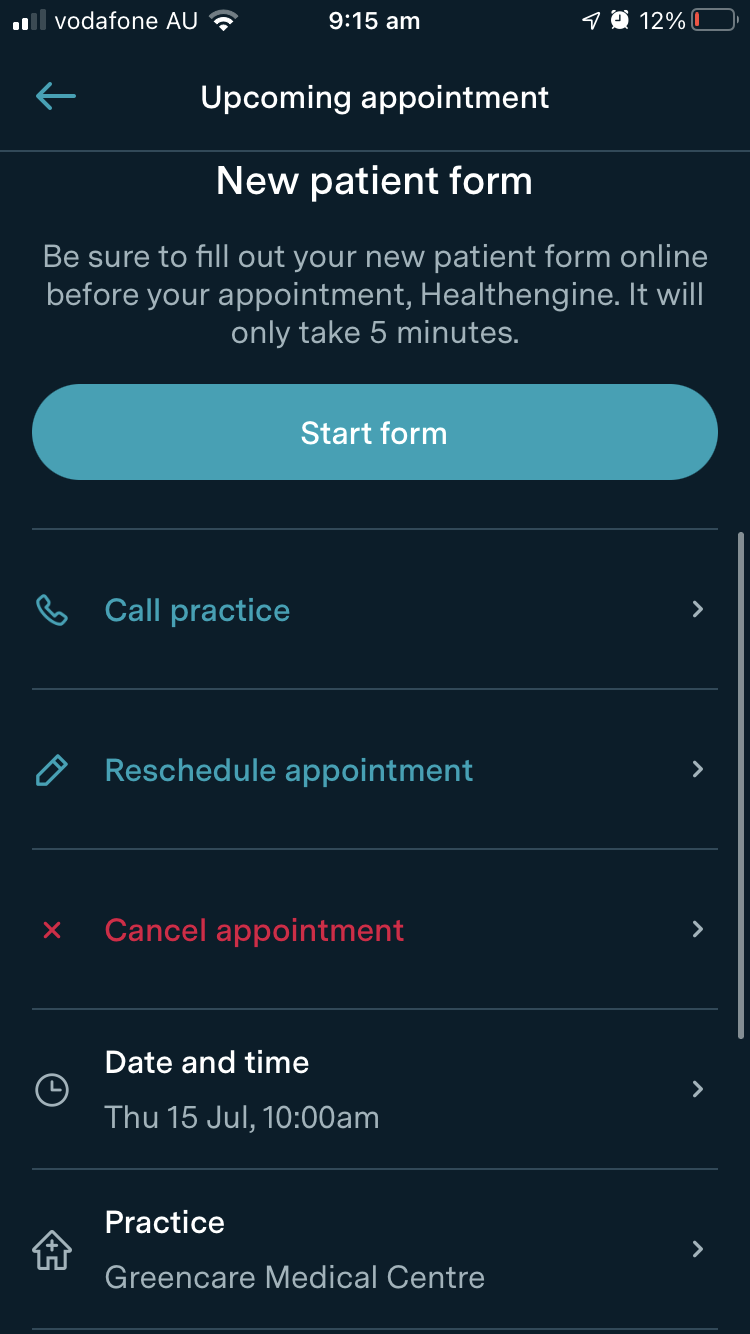This screenshot has height=1334, width=750.
Task: Open the Date and time details
Action: (374, 1089)
